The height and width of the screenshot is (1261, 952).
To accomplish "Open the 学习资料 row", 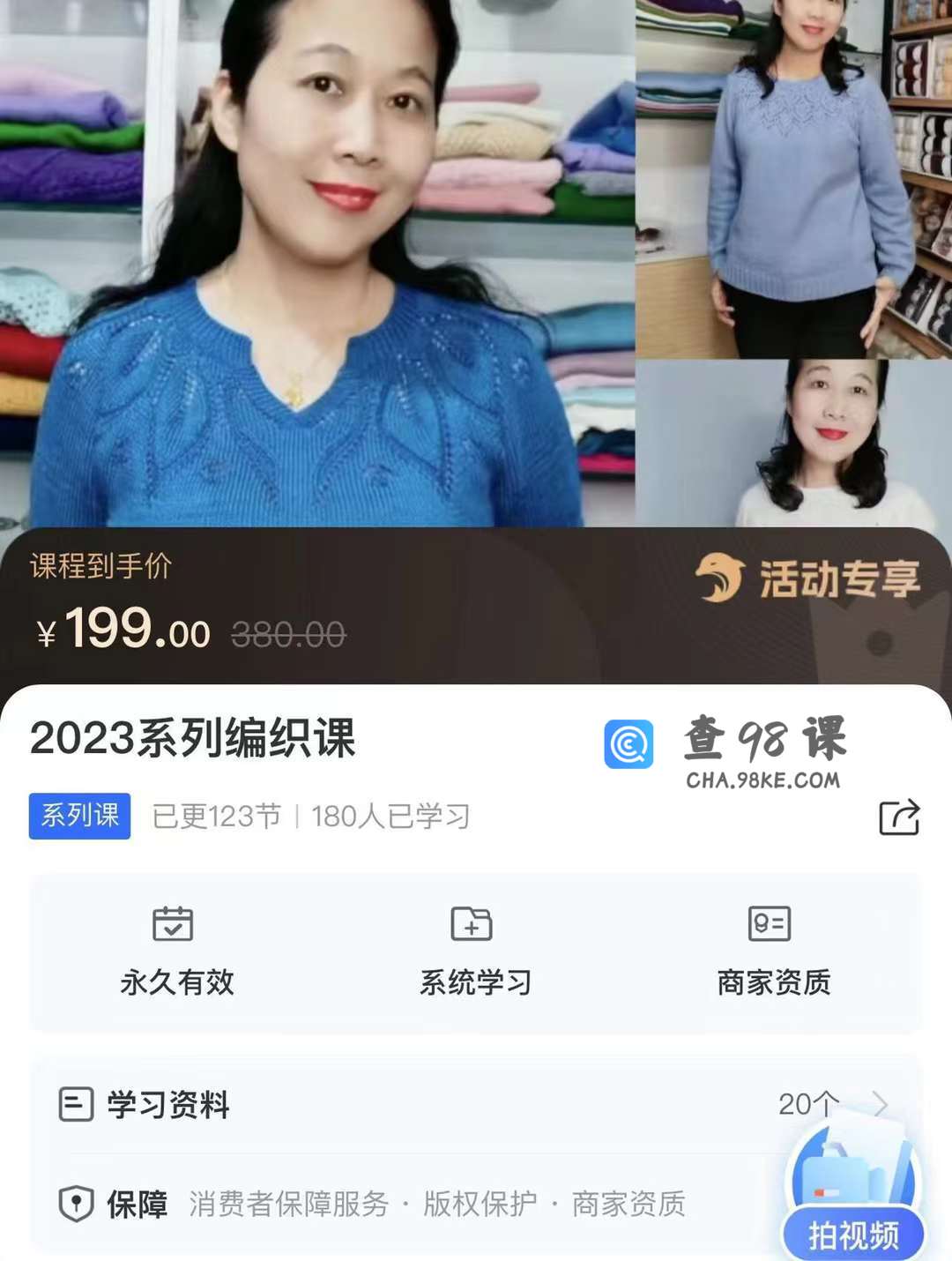I will point(441,1104).
